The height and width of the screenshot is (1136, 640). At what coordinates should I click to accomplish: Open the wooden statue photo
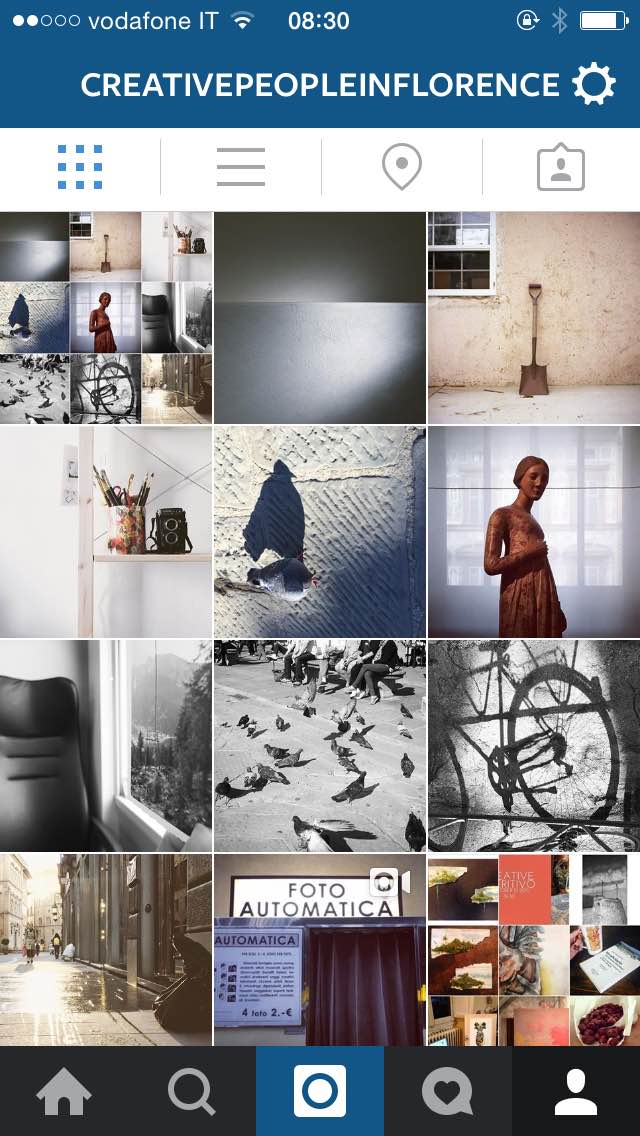533,532
